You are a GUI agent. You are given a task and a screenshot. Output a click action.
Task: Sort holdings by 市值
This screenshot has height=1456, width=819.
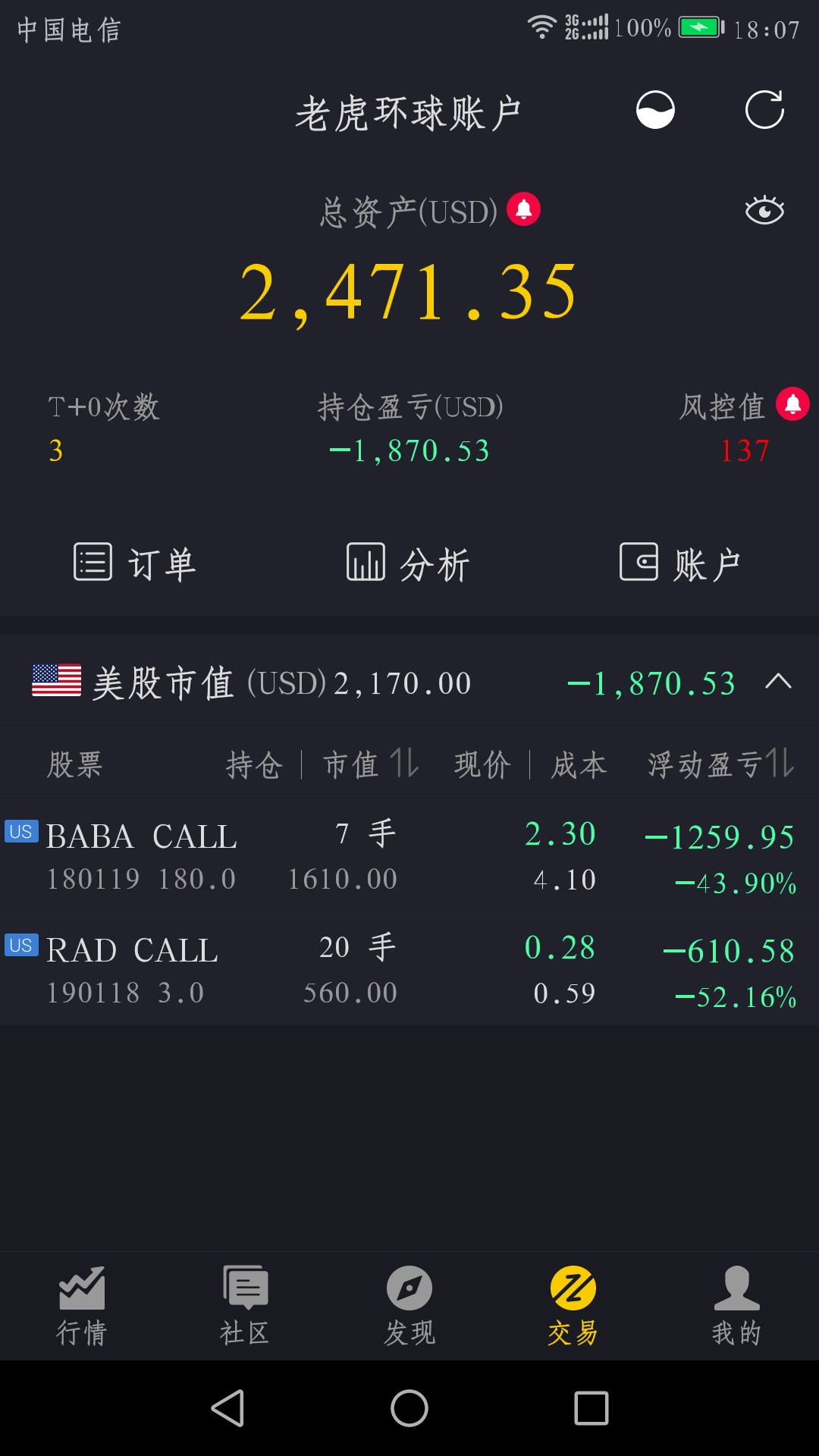pos(371,764)
